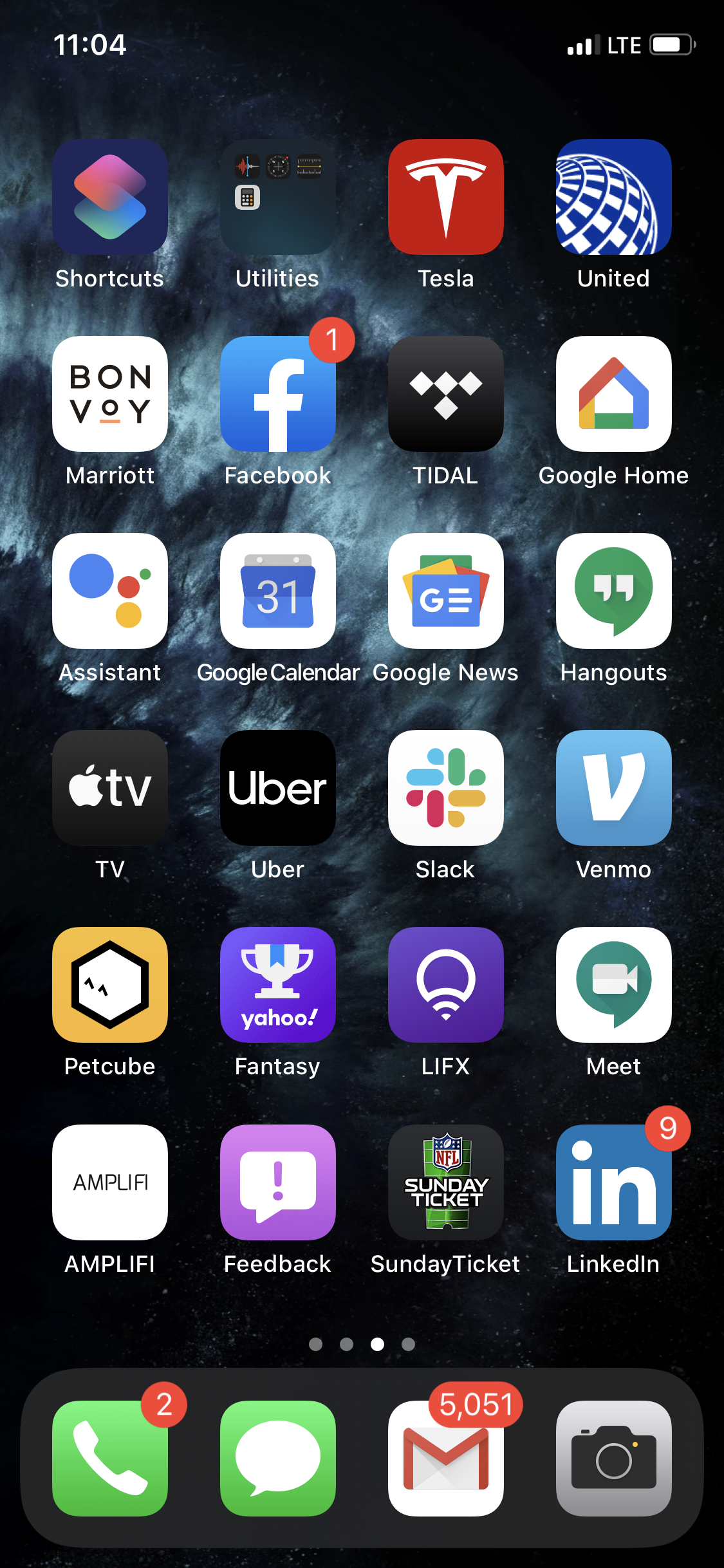Open LinkedIn with nine notifications

pyautogui.click(x=614, y=1182)
